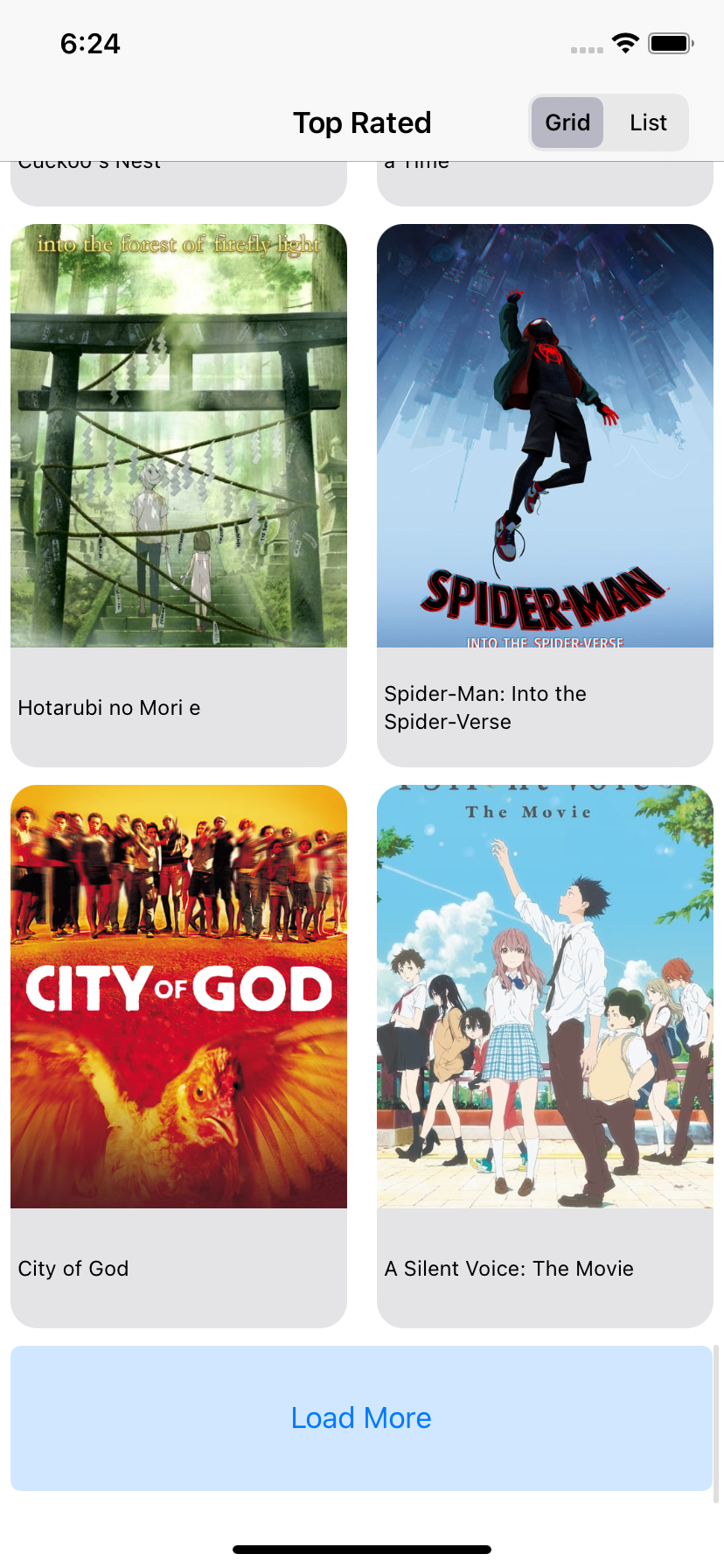The height and width of the screenshot is (1568, 724).
Task: Select the Grid view segment
Action: pyautogui.click(x=567, y=122)
